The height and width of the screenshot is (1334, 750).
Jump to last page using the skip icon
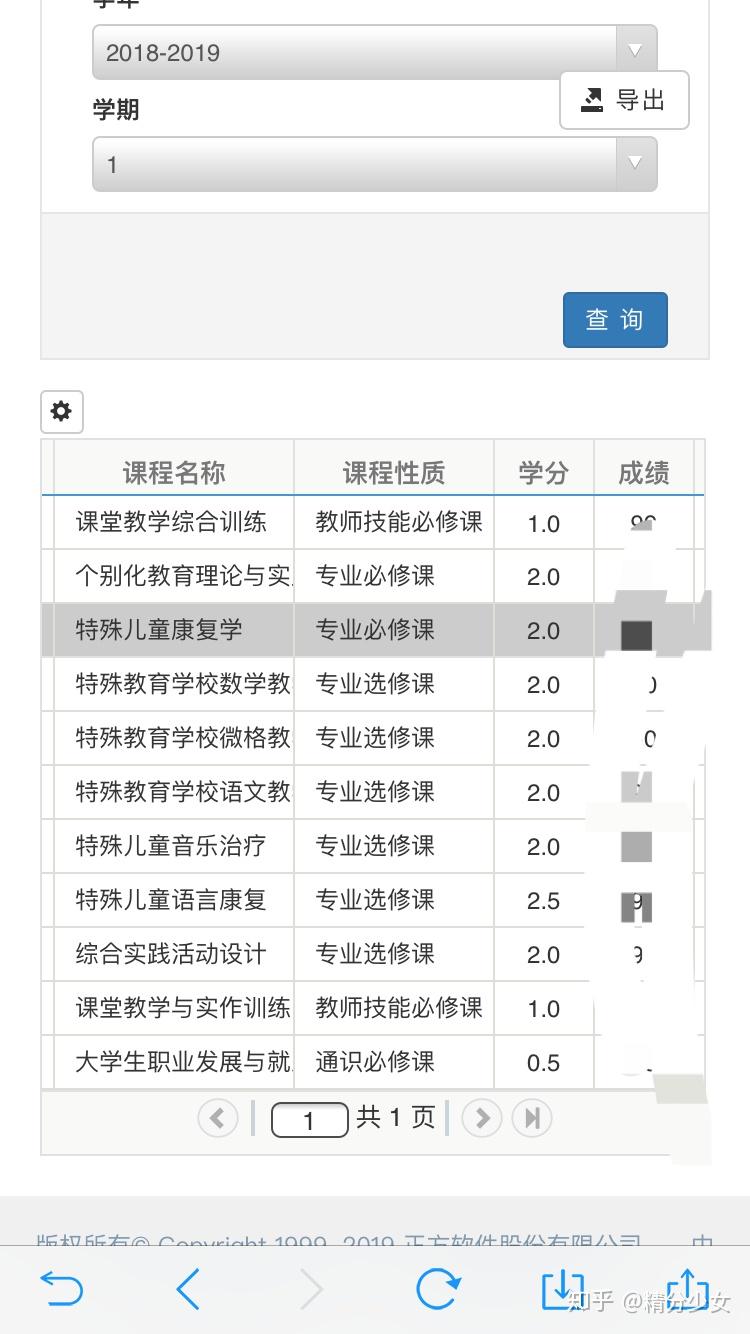532,1118
